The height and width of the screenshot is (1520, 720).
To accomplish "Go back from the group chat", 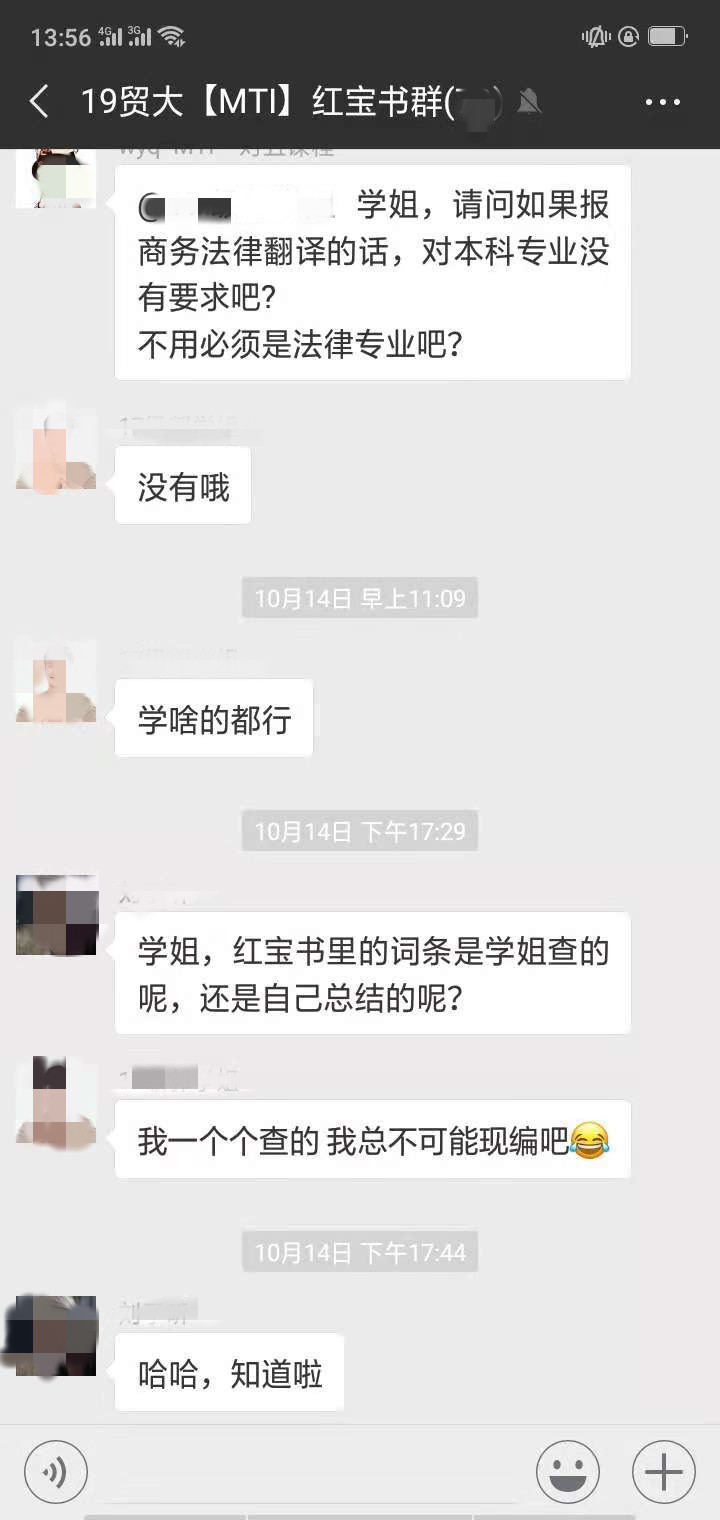I will coord(39,102).
